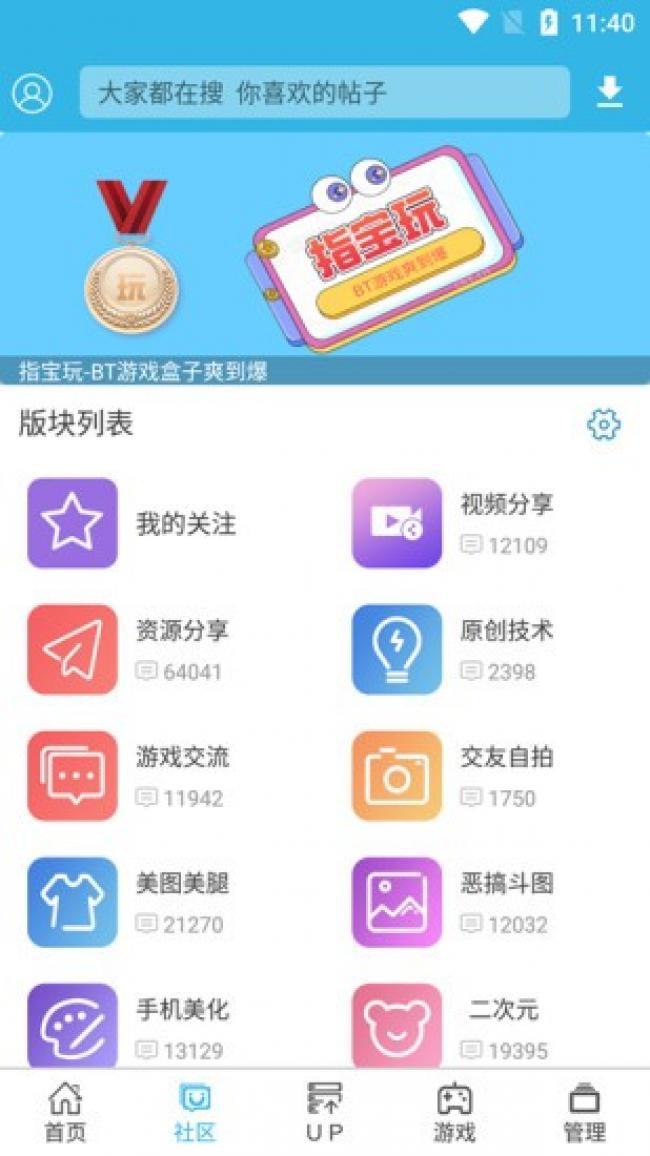Open the 游戏交流 board
This screenshot has width=650, height=1156.
(72, 776)
